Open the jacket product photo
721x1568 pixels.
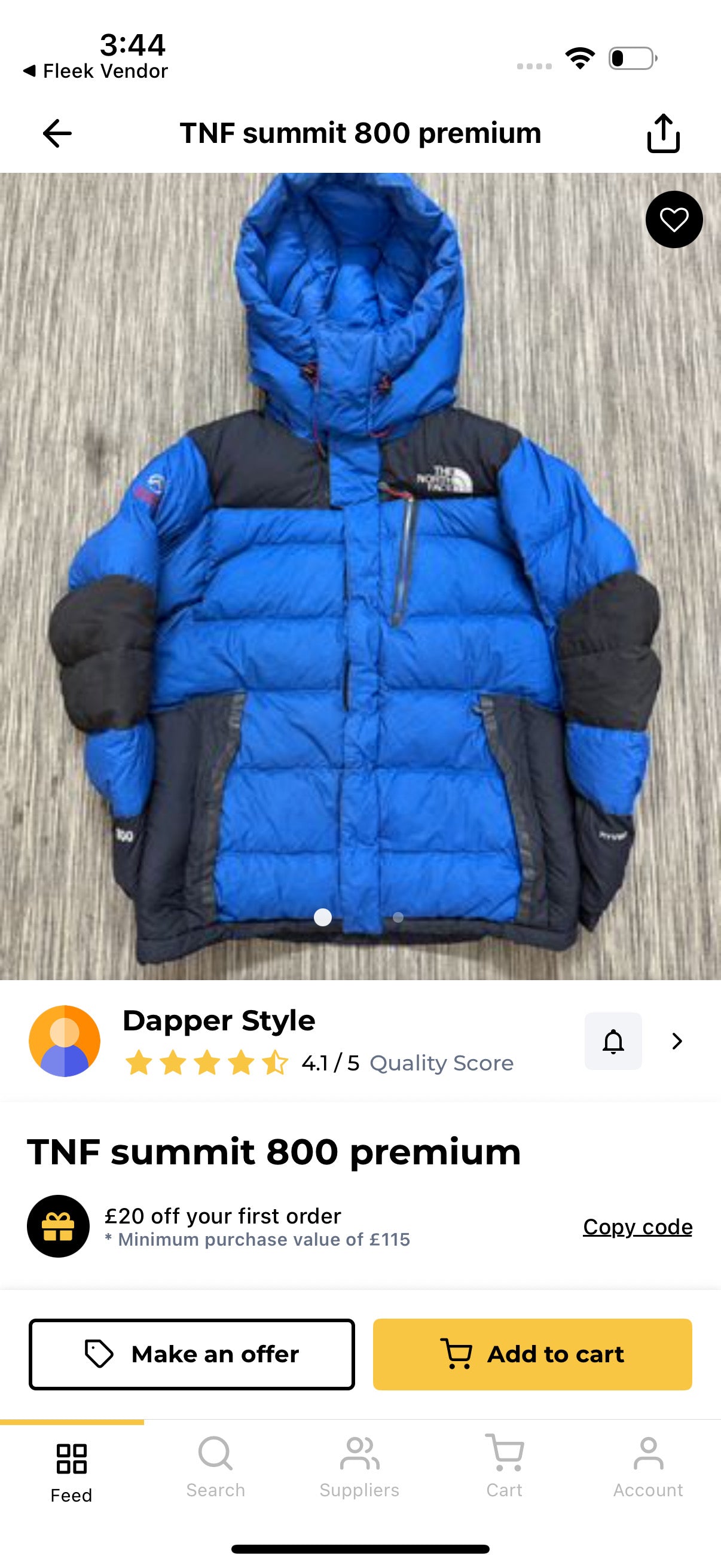tap(360, 576)
